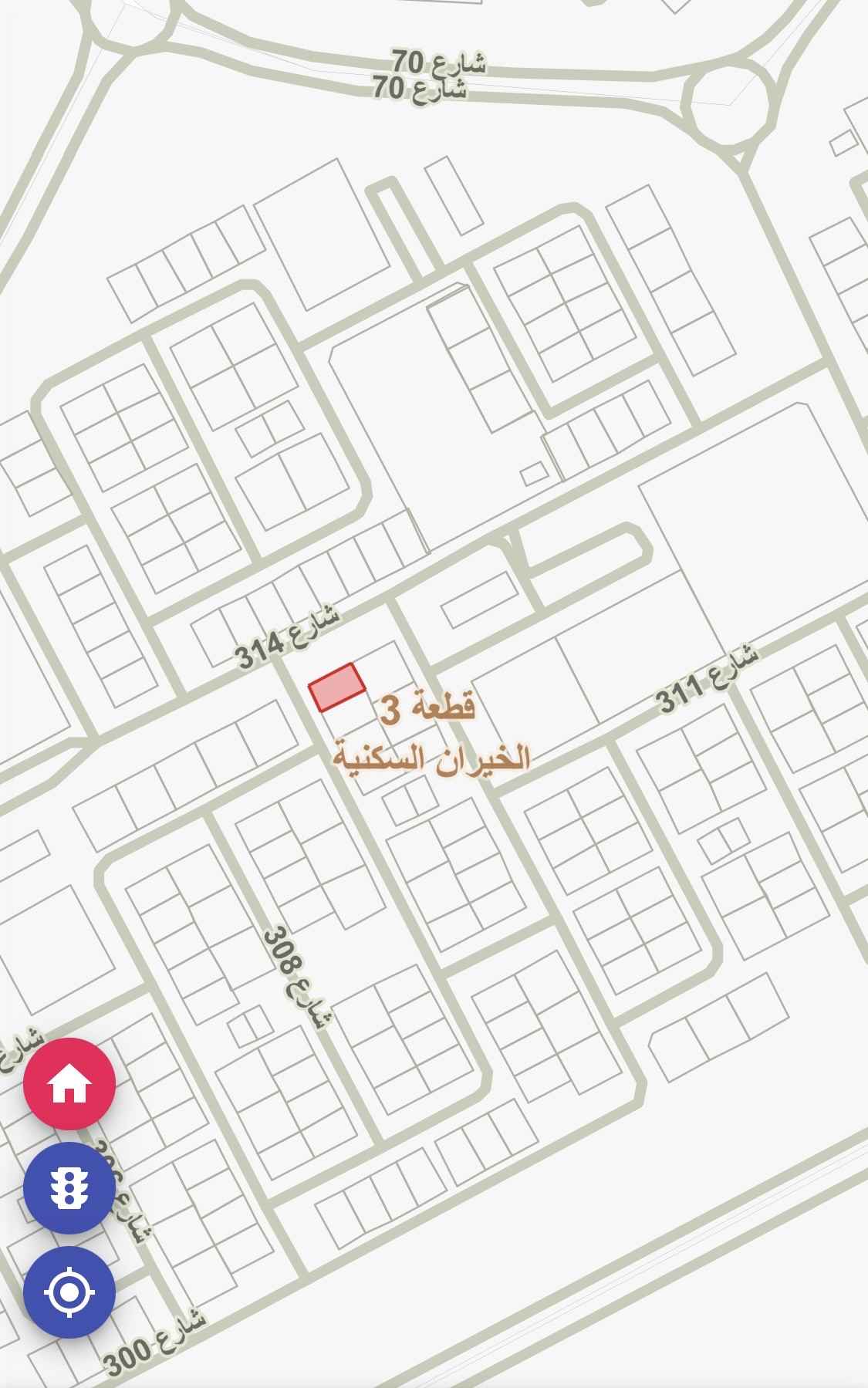Toggle the traffic light layer button
This screenshot has height=1388, width=868.
[x=69, y=1187]
